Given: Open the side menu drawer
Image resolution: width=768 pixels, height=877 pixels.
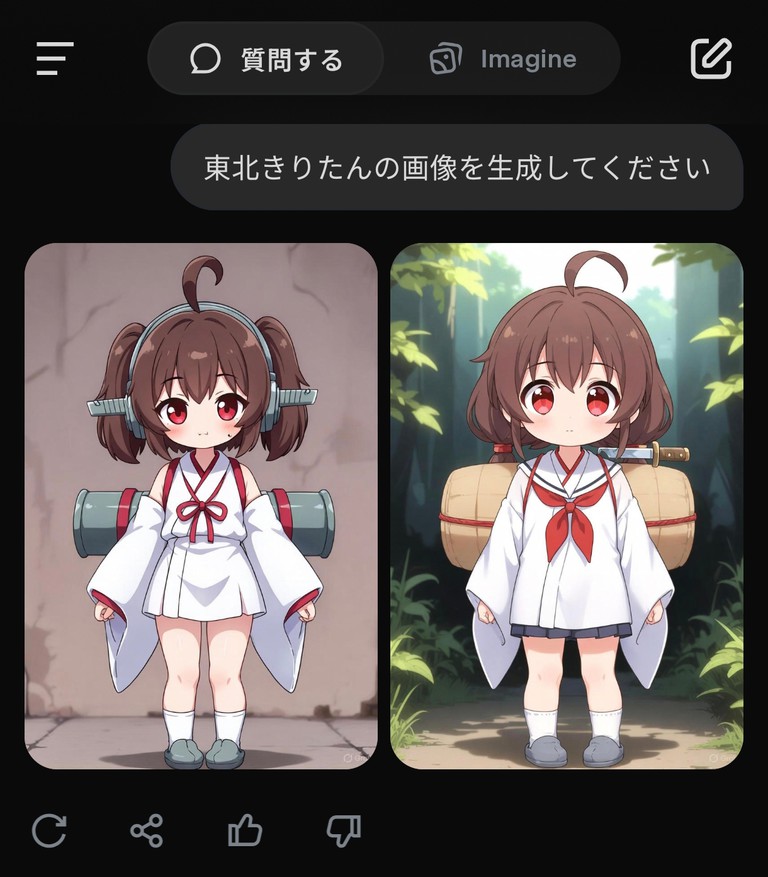Looking at the screenshot, I should [x=55, y=59].
